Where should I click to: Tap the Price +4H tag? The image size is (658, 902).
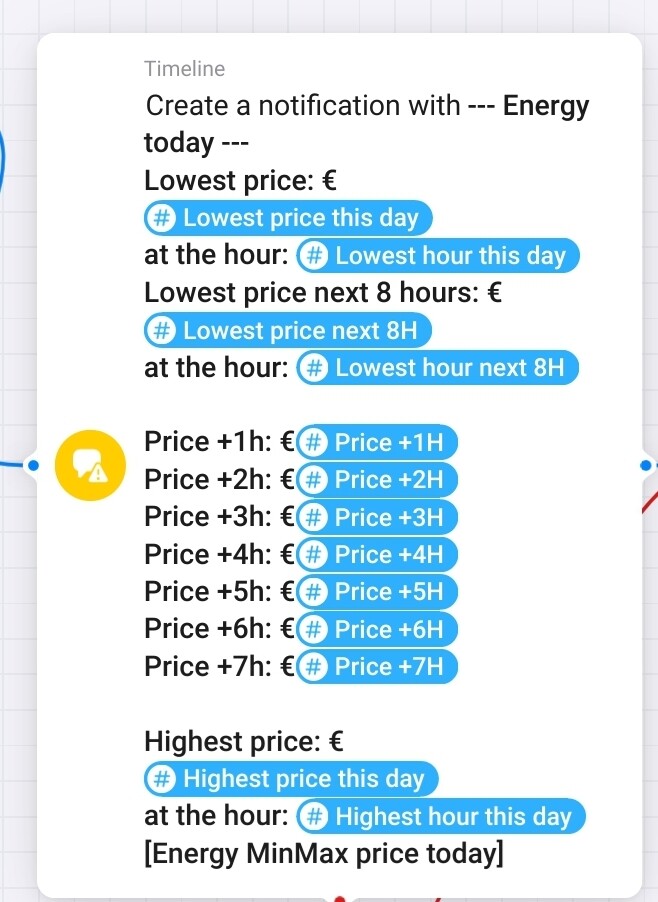(377, 554)
